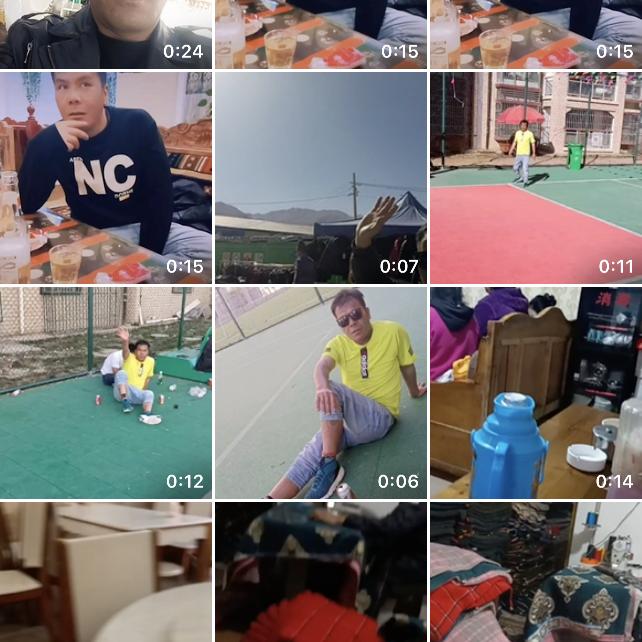Select the 0:11 video on red court
The image size is (642, 642).
pyautogui.click(x=535, y=177)
